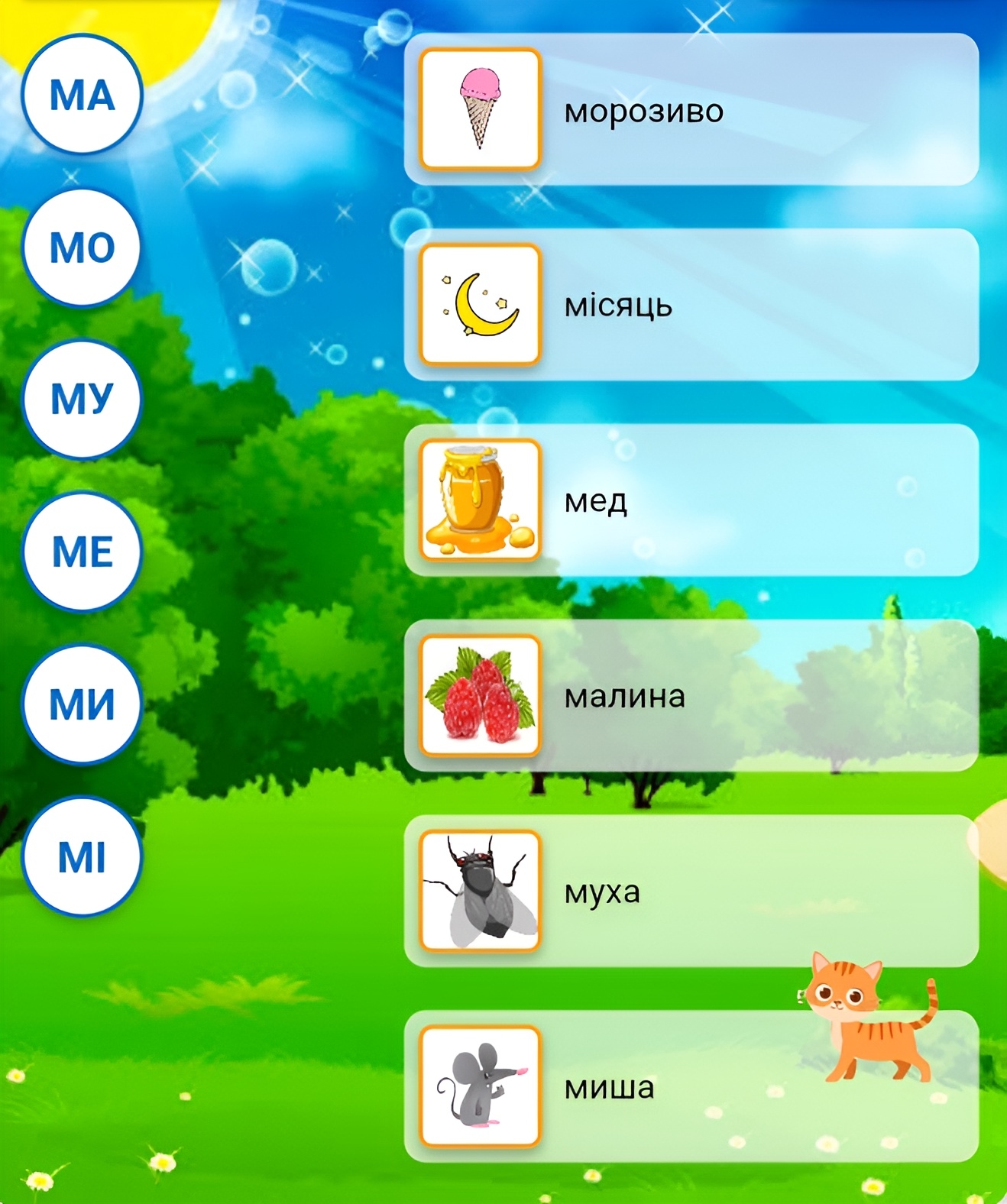Select the МИ syllable circle

click(x=82, y=704)
